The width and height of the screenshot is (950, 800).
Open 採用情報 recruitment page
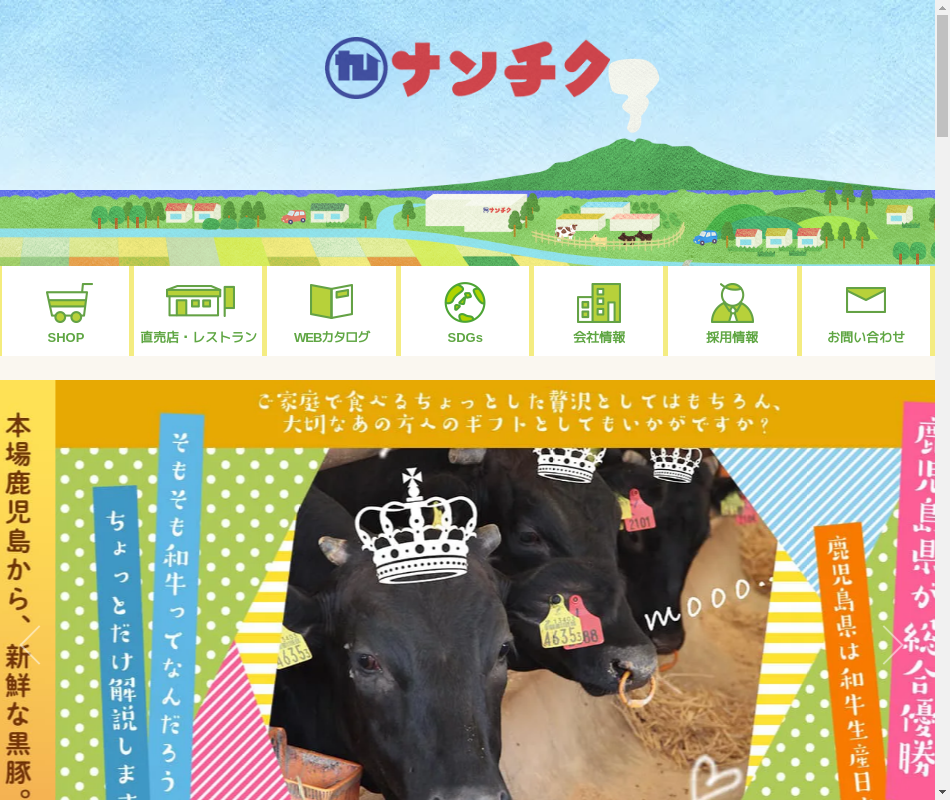[732, 312]
